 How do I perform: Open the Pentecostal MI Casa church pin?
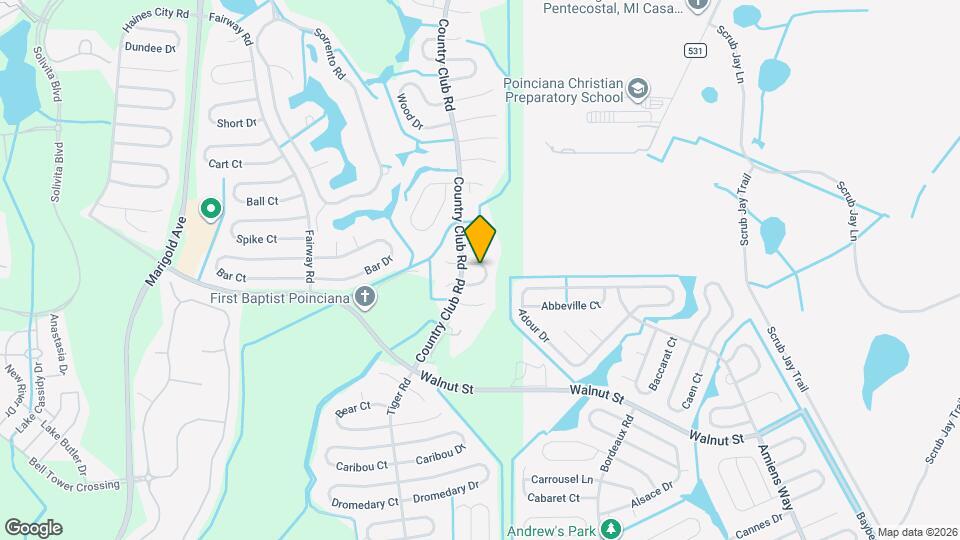pos(698,5)
